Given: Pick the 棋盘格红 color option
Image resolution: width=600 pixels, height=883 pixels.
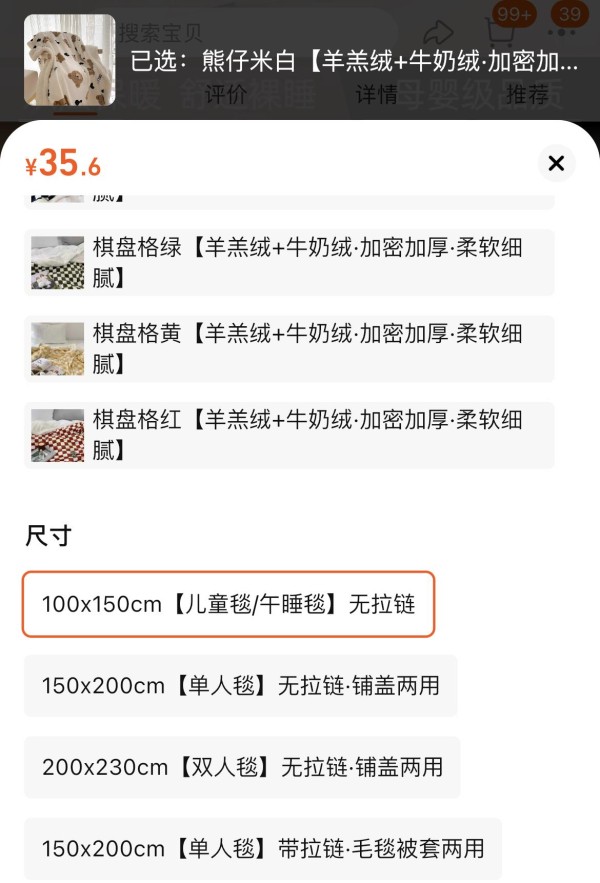Looking at the screenshot, I should click(289, 435).
